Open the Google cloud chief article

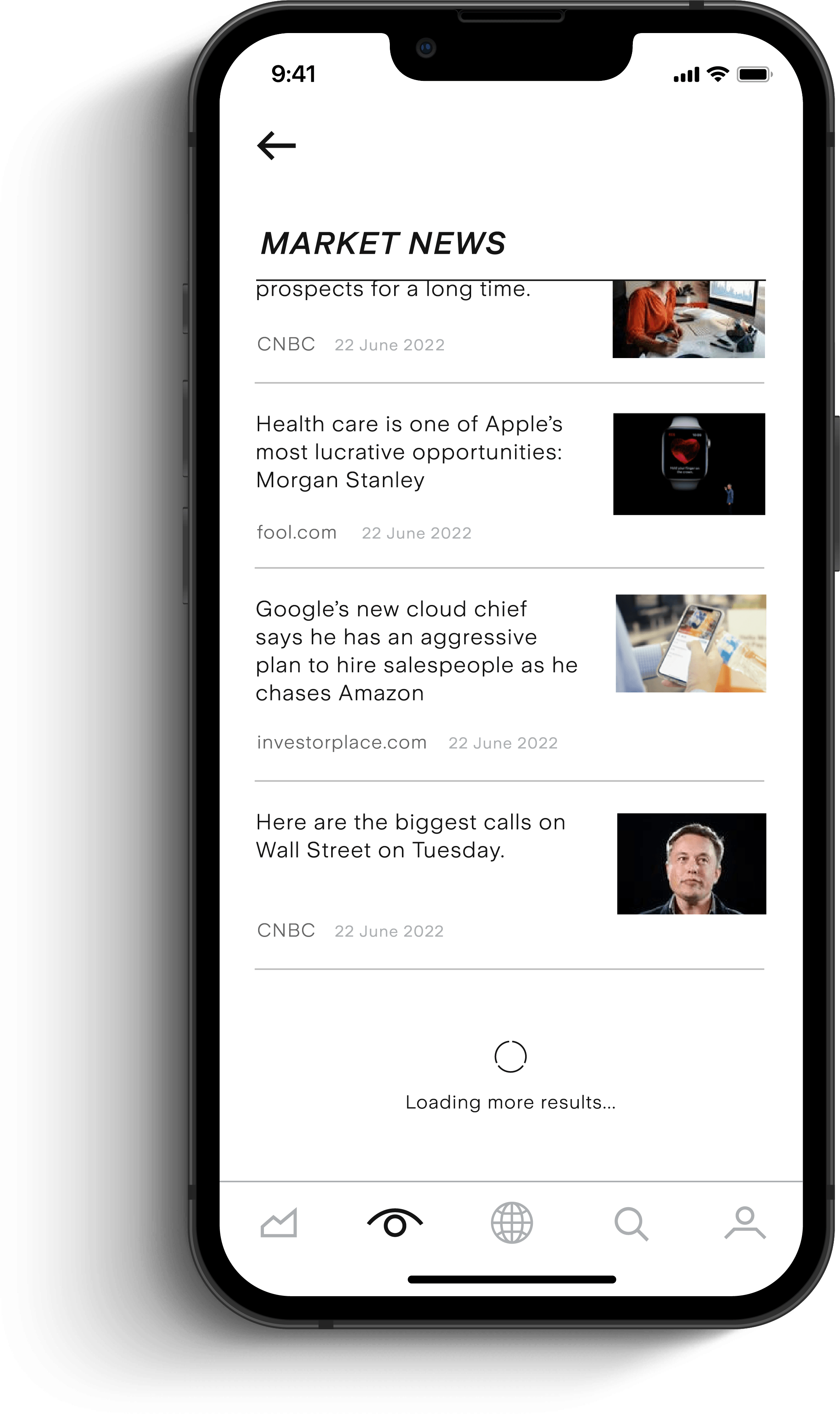[x=416, y=651]
